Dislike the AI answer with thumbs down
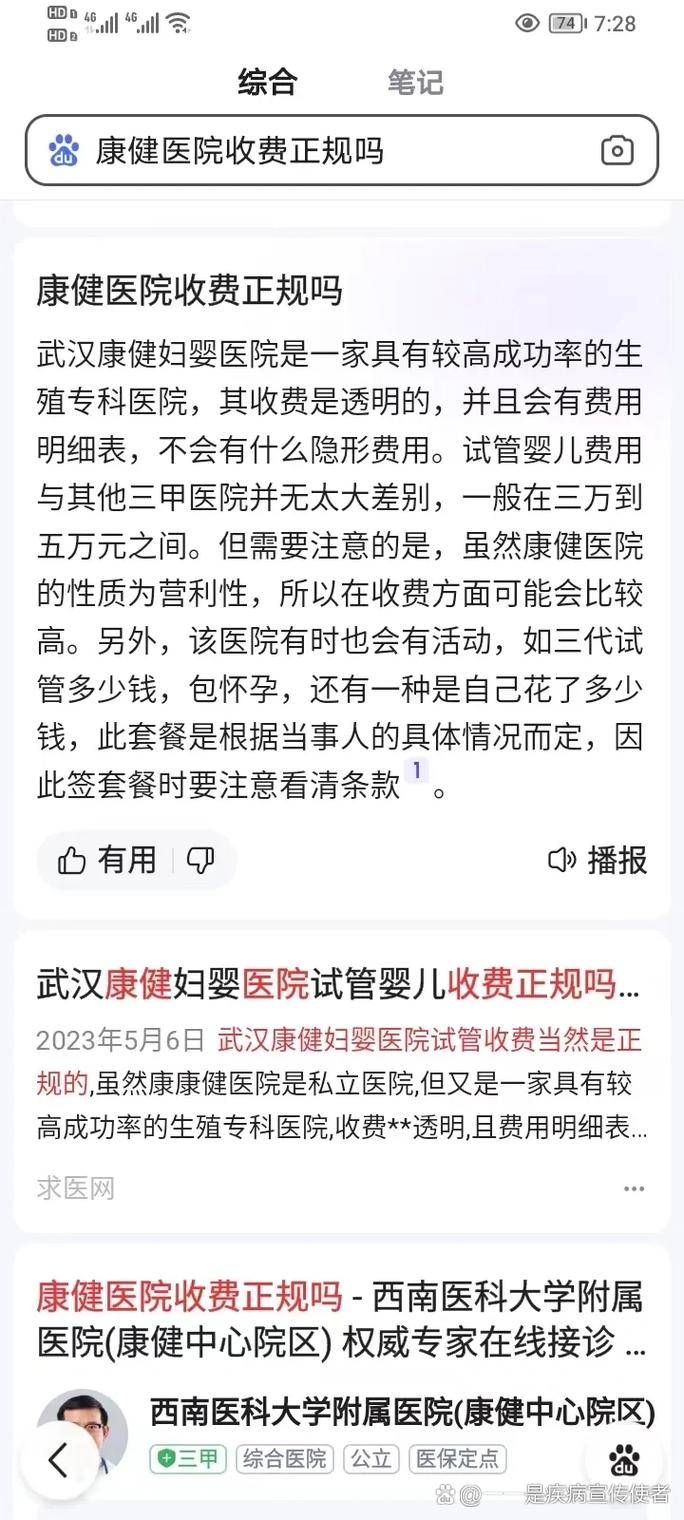 click(201, 860)
